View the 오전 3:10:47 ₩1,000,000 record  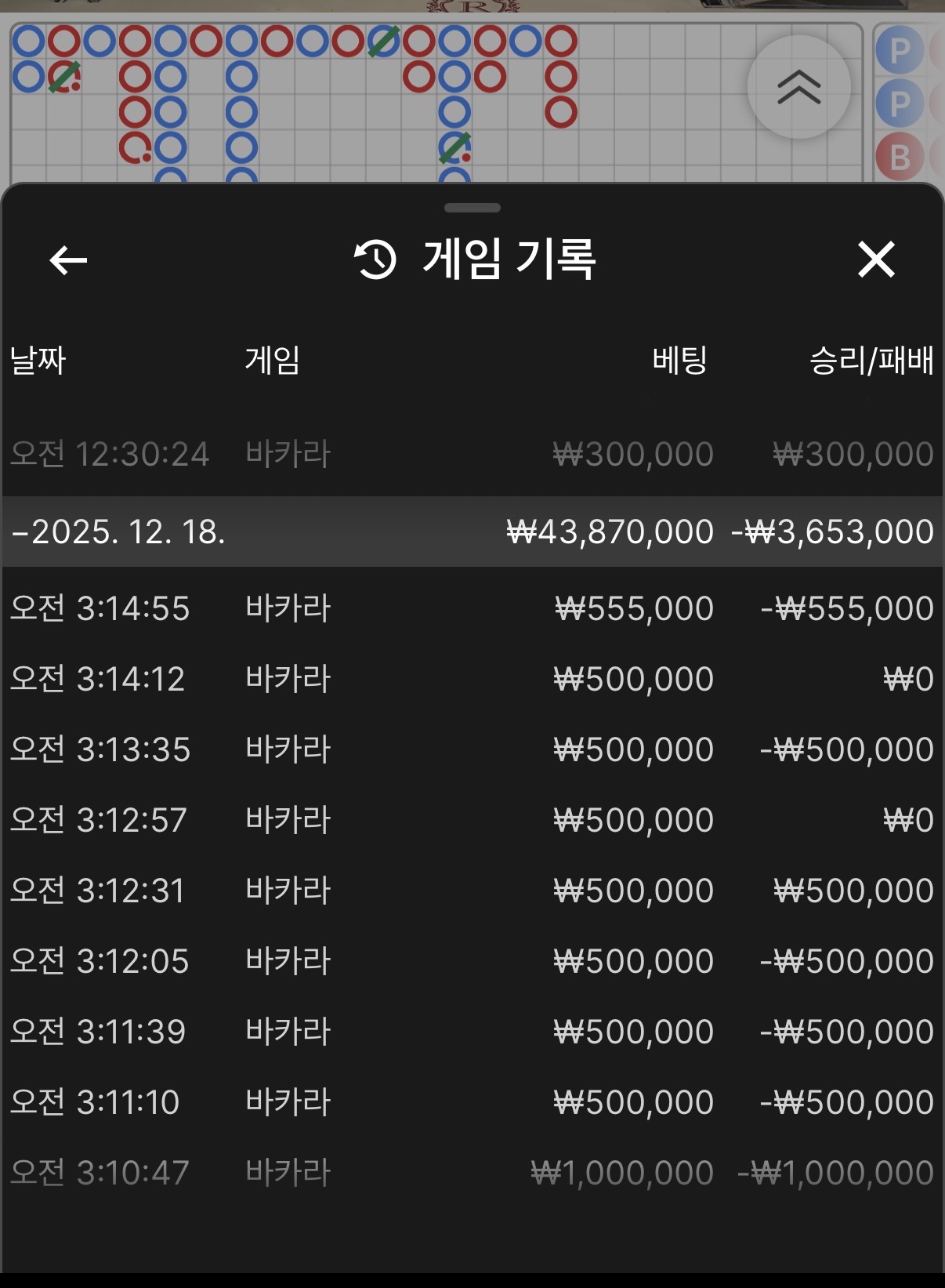(472, 1173)
